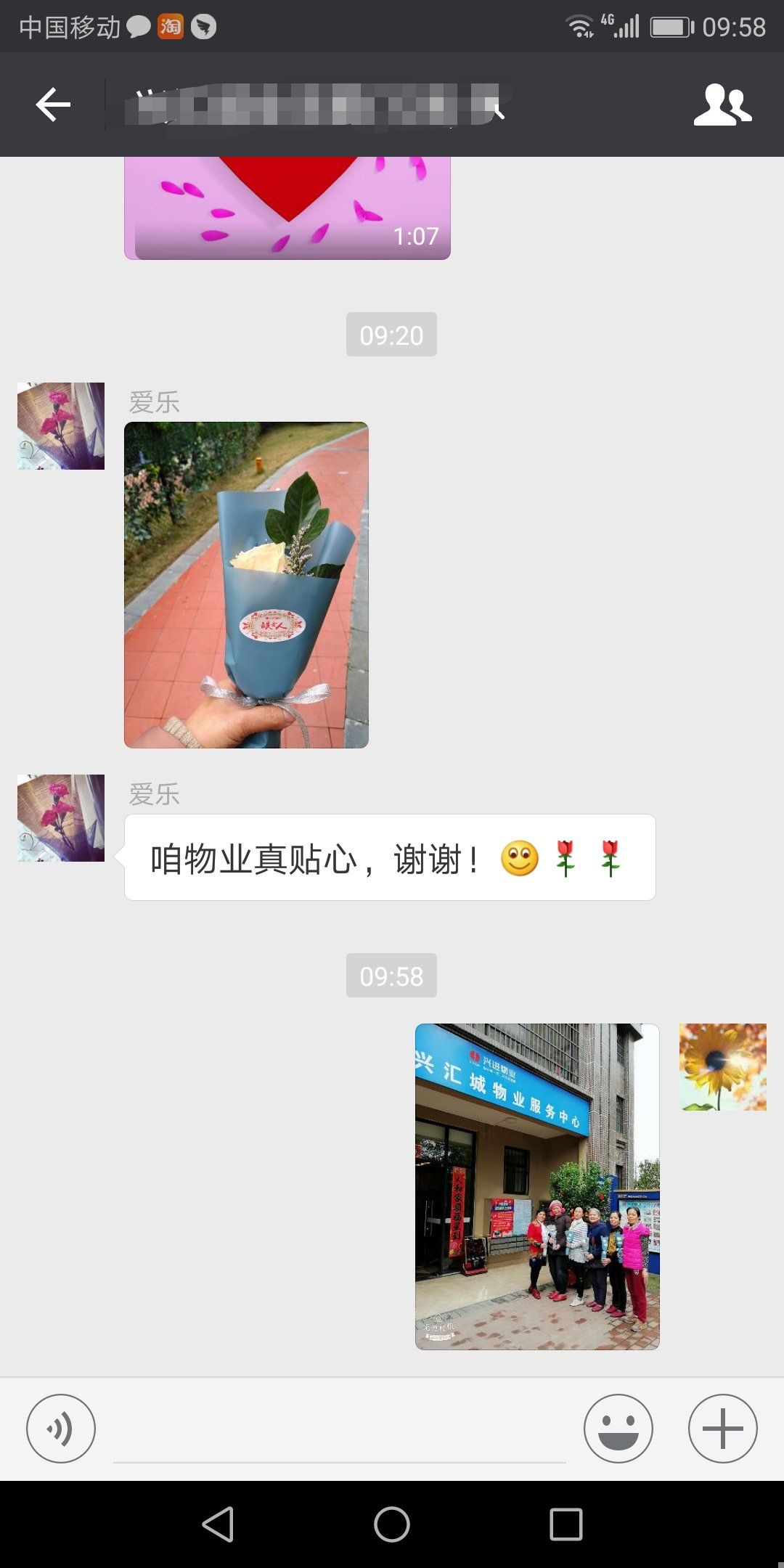This screenshot has height=1568, width=784.
Task: Open the flower bouquet photo from 爱乐
Action: coord(246,584)
